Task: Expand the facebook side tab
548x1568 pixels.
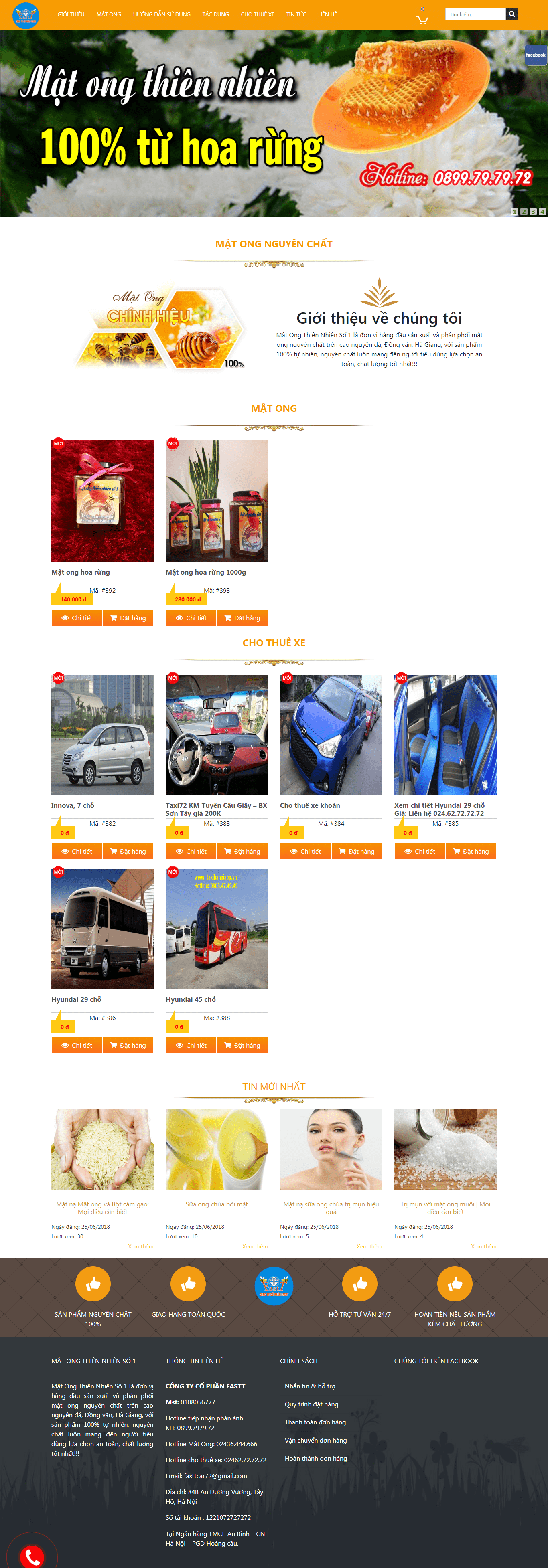Action: pyautogui.click(x=536, y=55)
